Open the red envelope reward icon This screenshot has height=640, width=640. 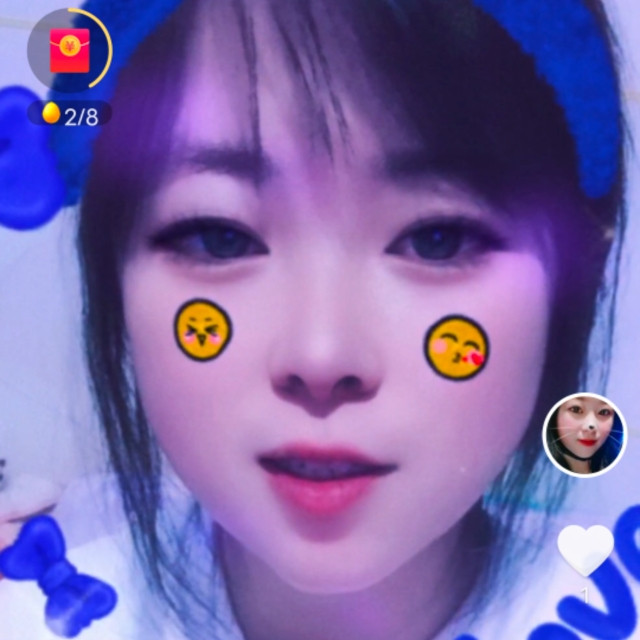click(x=70, y=50)
